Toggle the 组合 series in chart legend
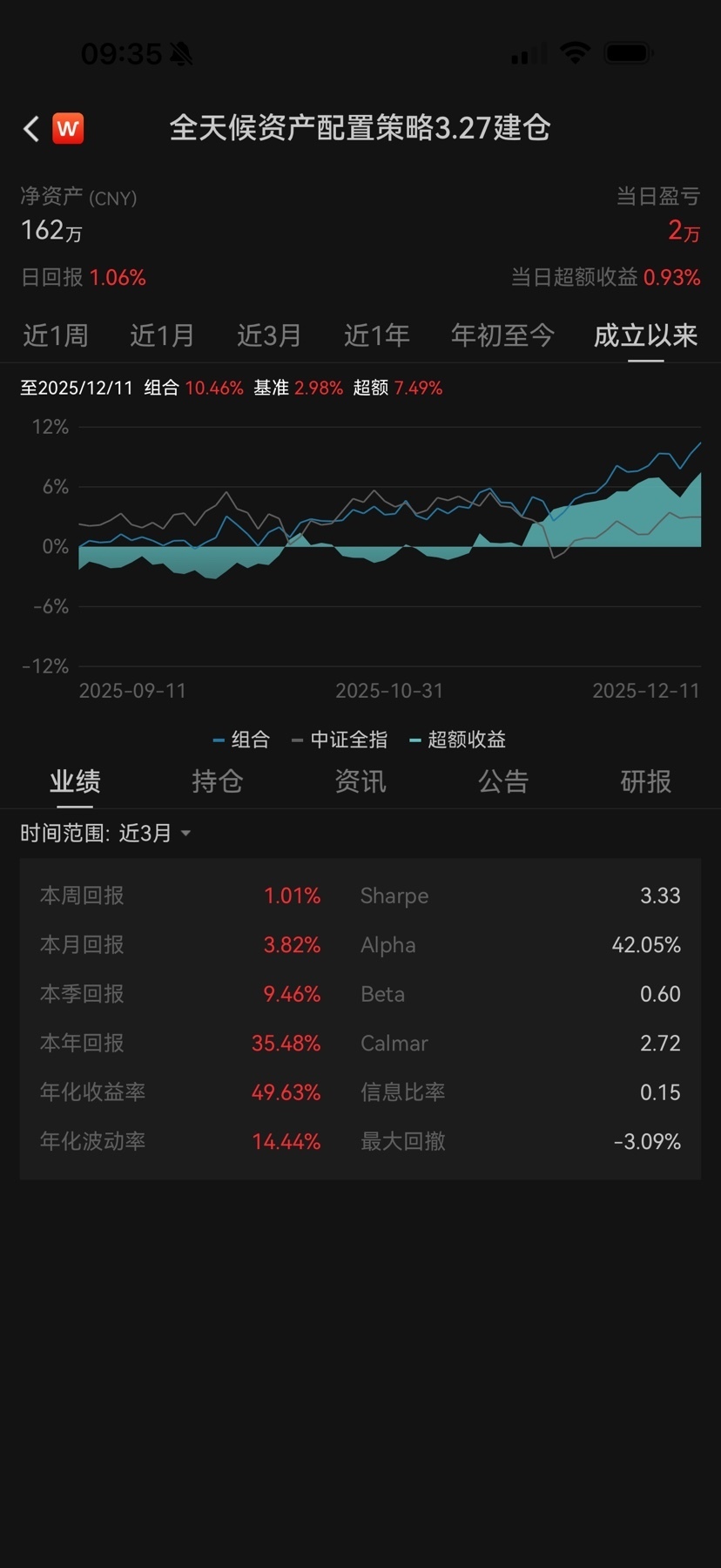The height and width of the screenshot is (1568, 721). (242, 740)
